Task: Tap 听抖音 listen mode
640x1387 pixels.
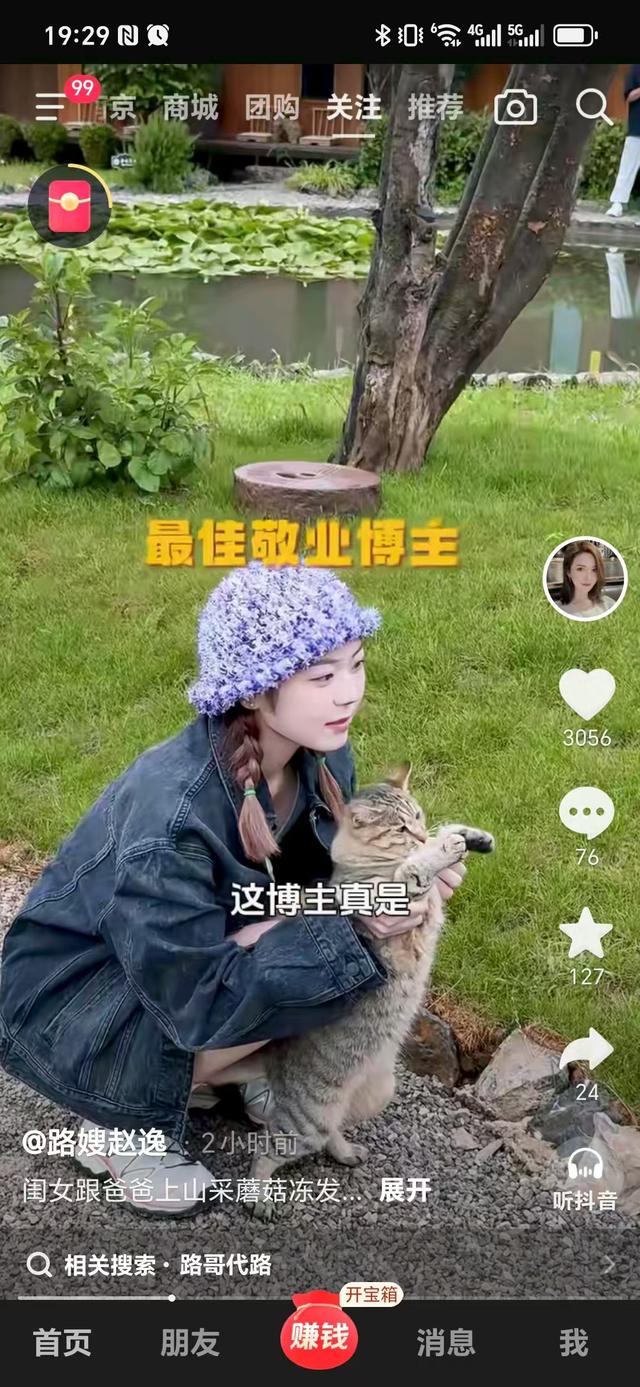Action: coord(586,1178)
